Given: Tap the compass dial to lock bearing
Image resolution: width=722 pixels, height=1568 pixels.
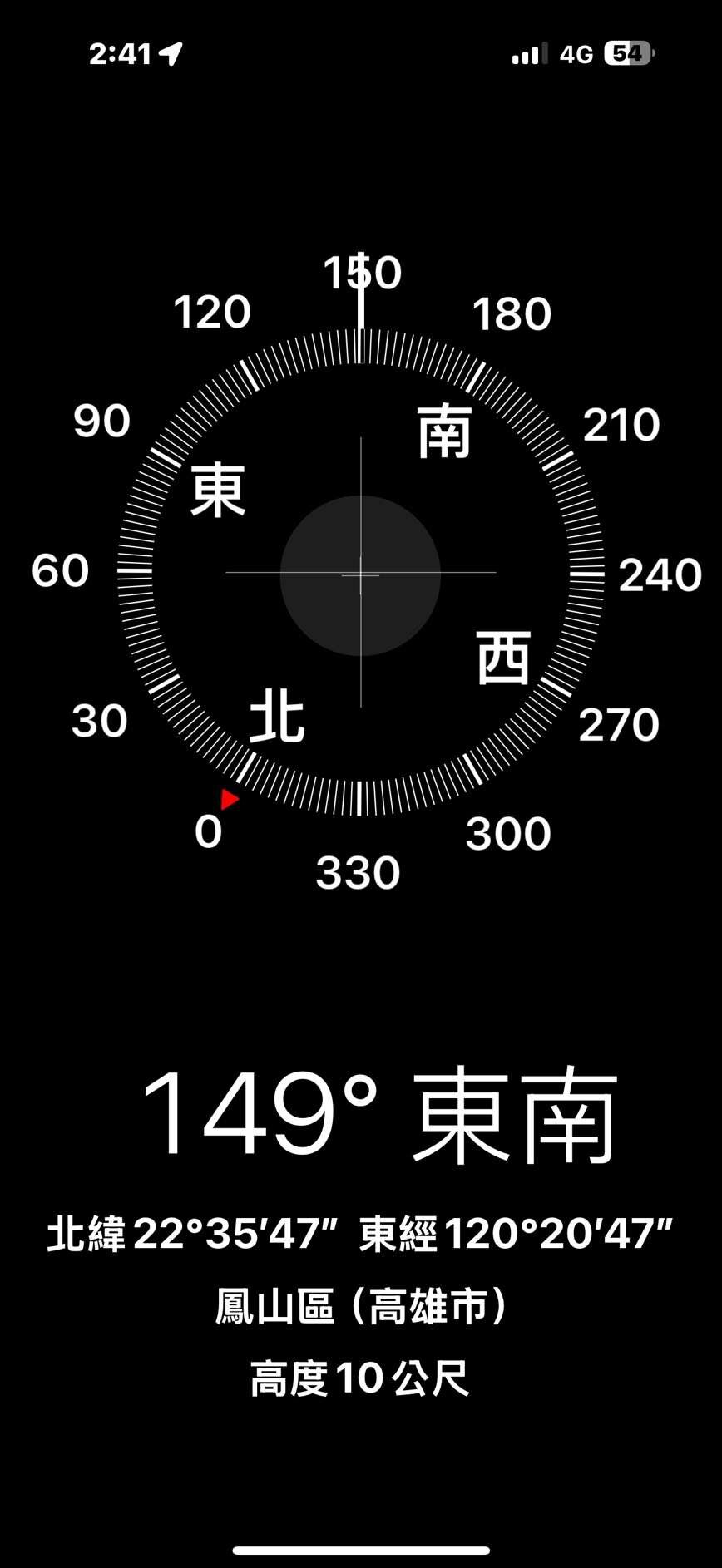Looking at the screenshot, I should [x=360, y=574].
